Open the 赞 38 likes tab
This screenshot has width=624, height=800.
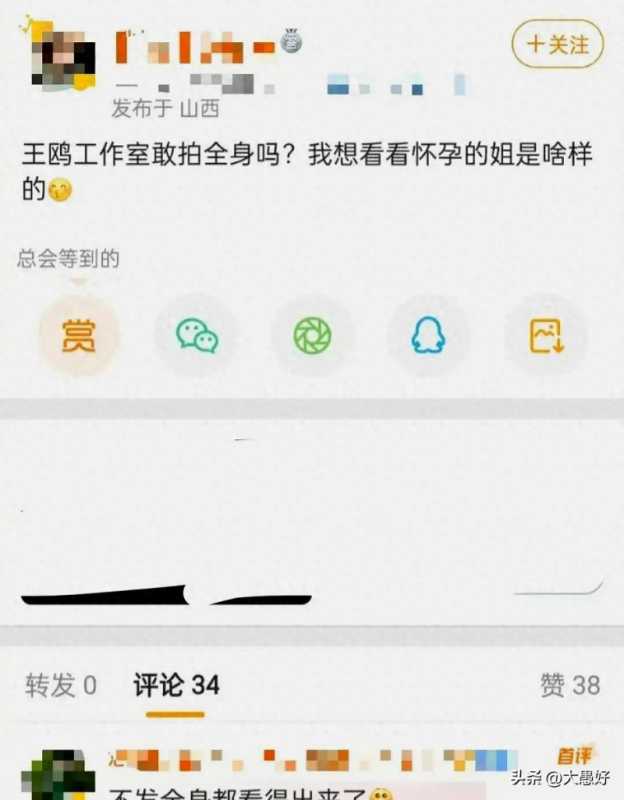570,685
